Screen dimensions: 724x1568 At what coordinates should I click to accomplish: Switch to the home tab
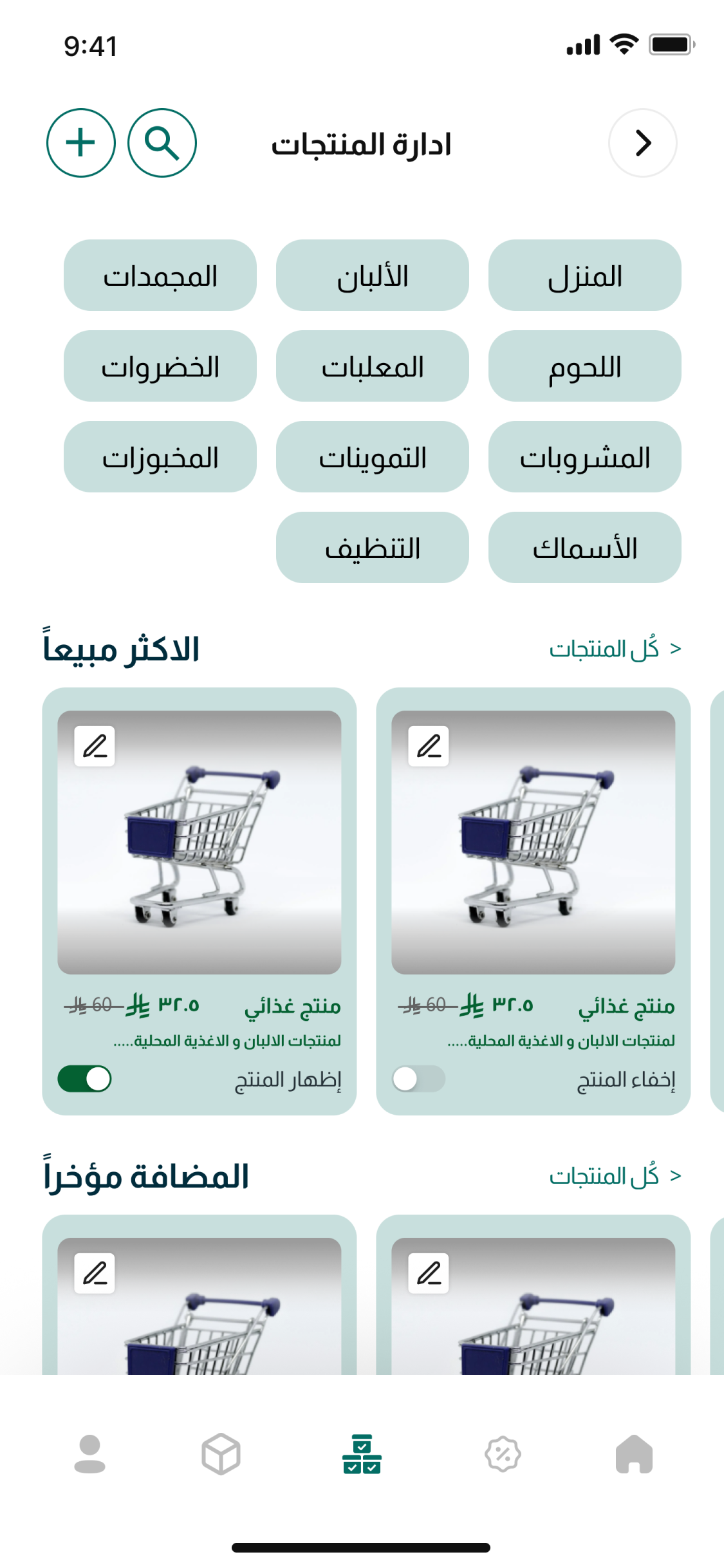pos(634,1454)
